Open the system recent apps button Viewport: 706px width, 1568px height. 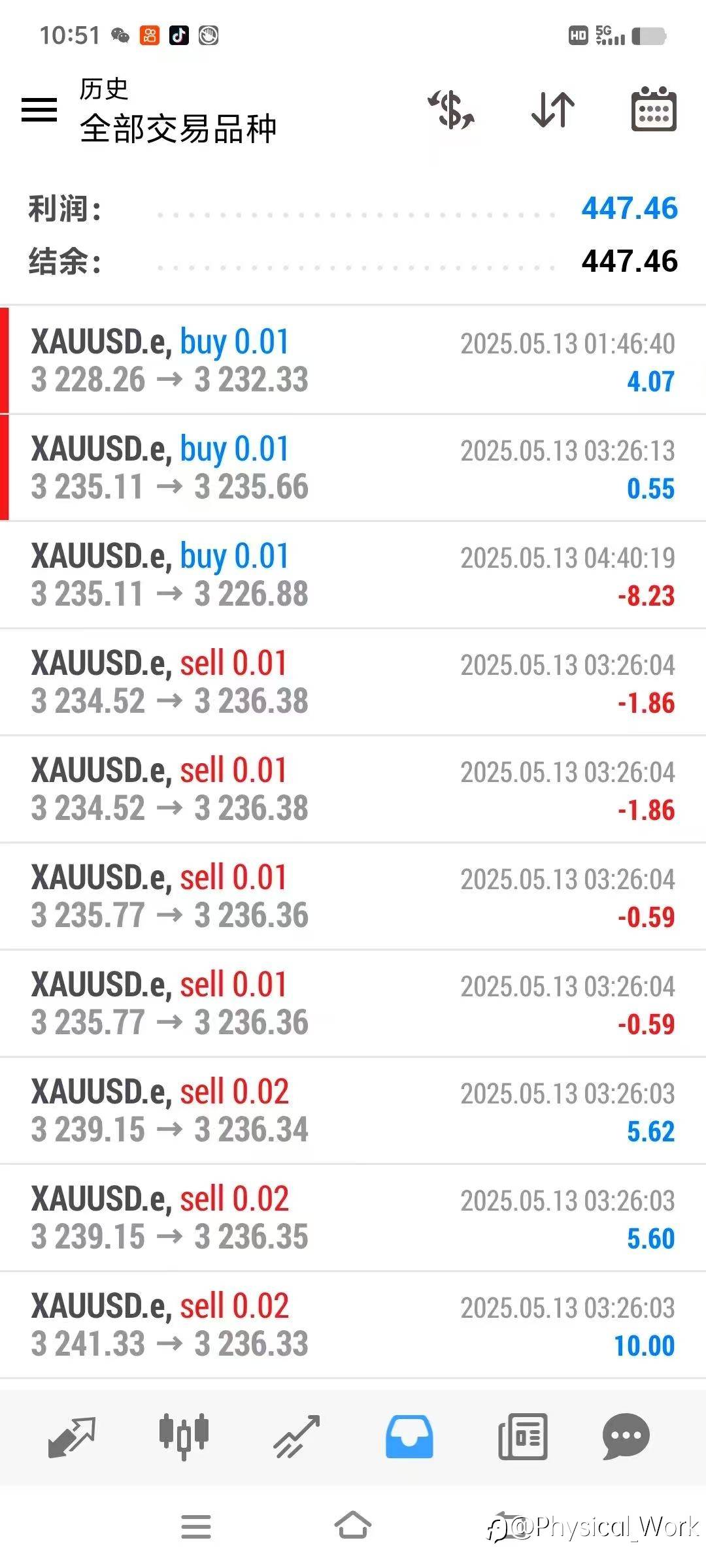196,1527
